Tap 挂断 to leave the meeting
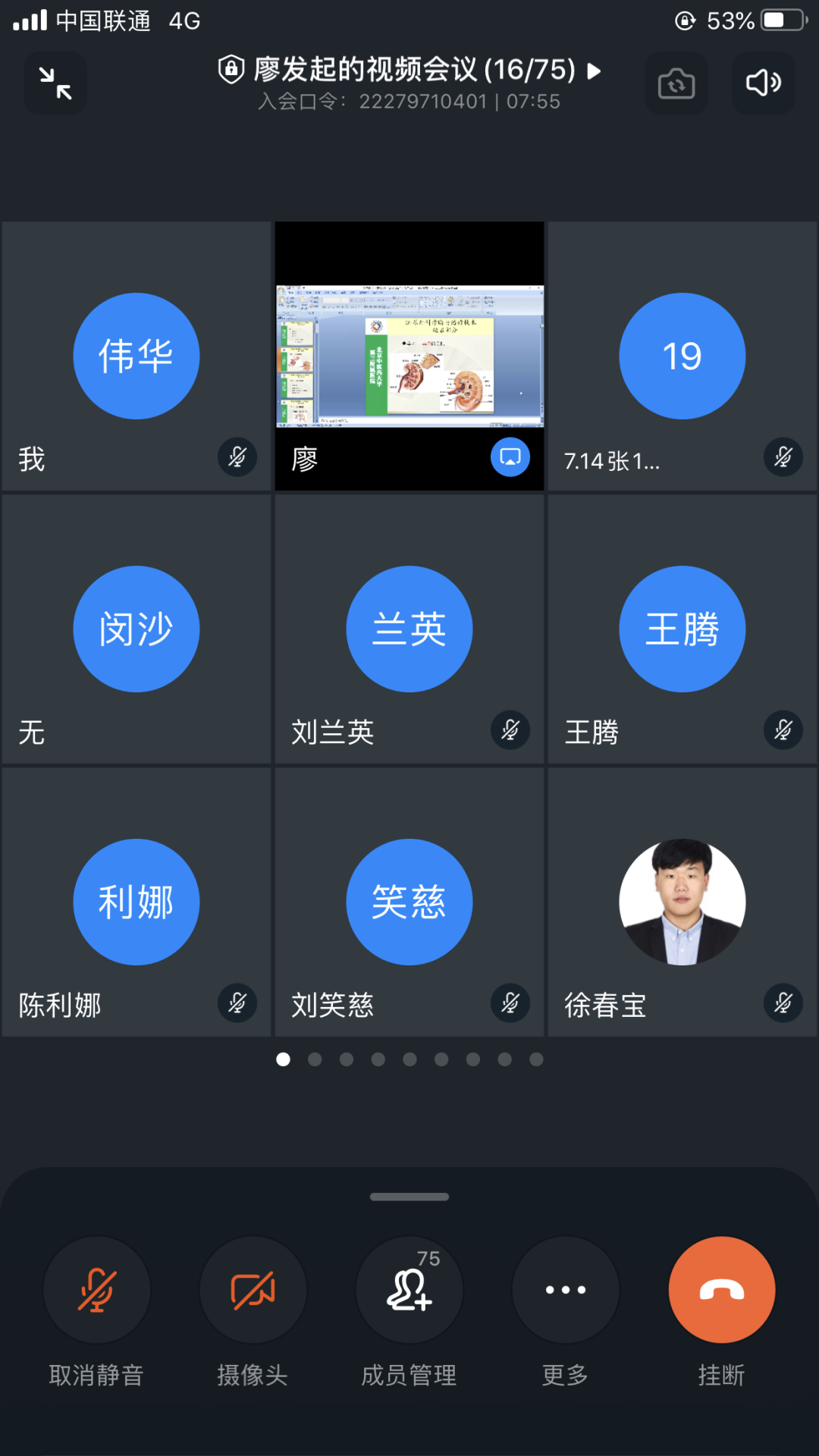 click(721, 1374)
